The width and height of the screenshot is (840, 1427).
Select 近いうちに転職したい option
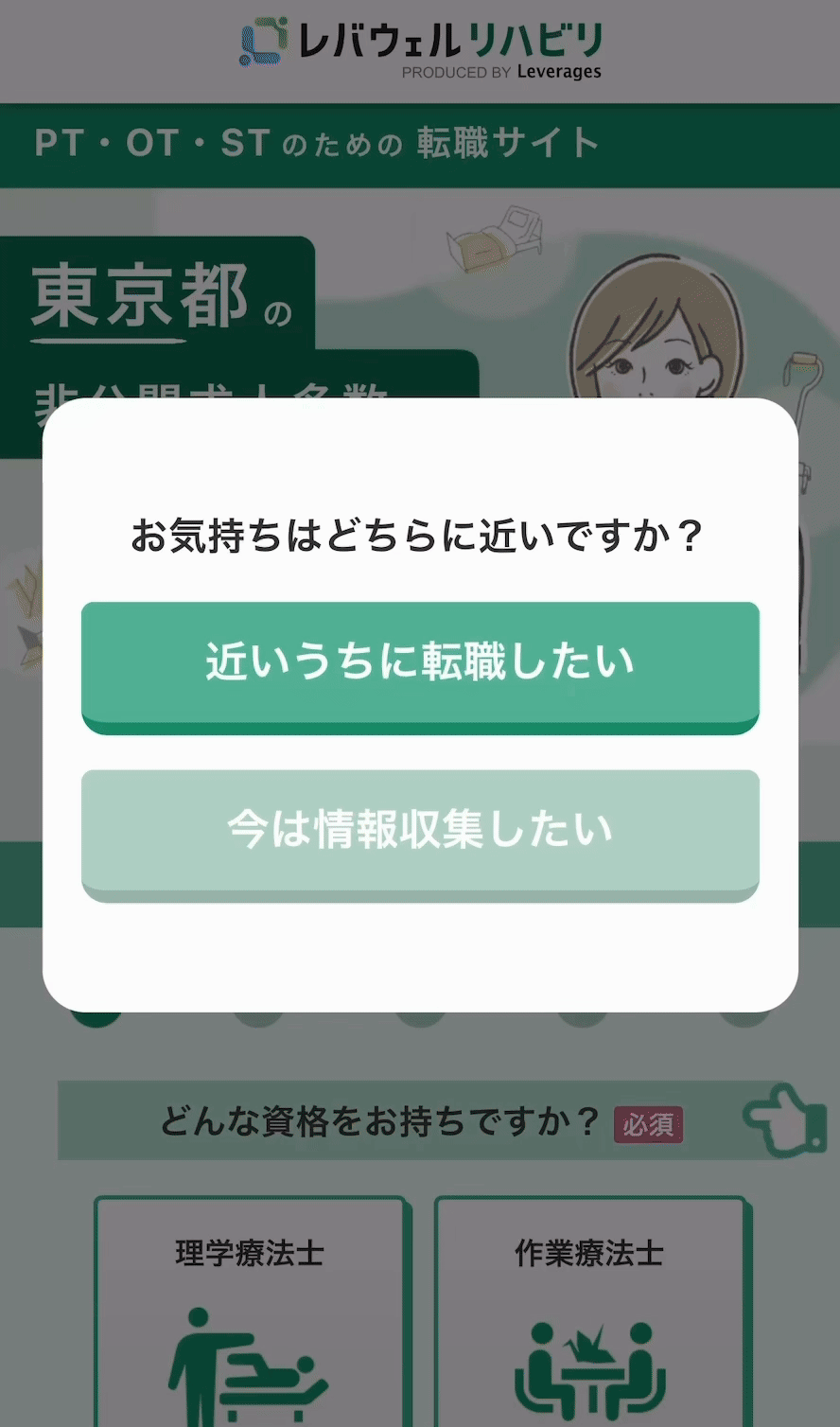tap(420, 664)
